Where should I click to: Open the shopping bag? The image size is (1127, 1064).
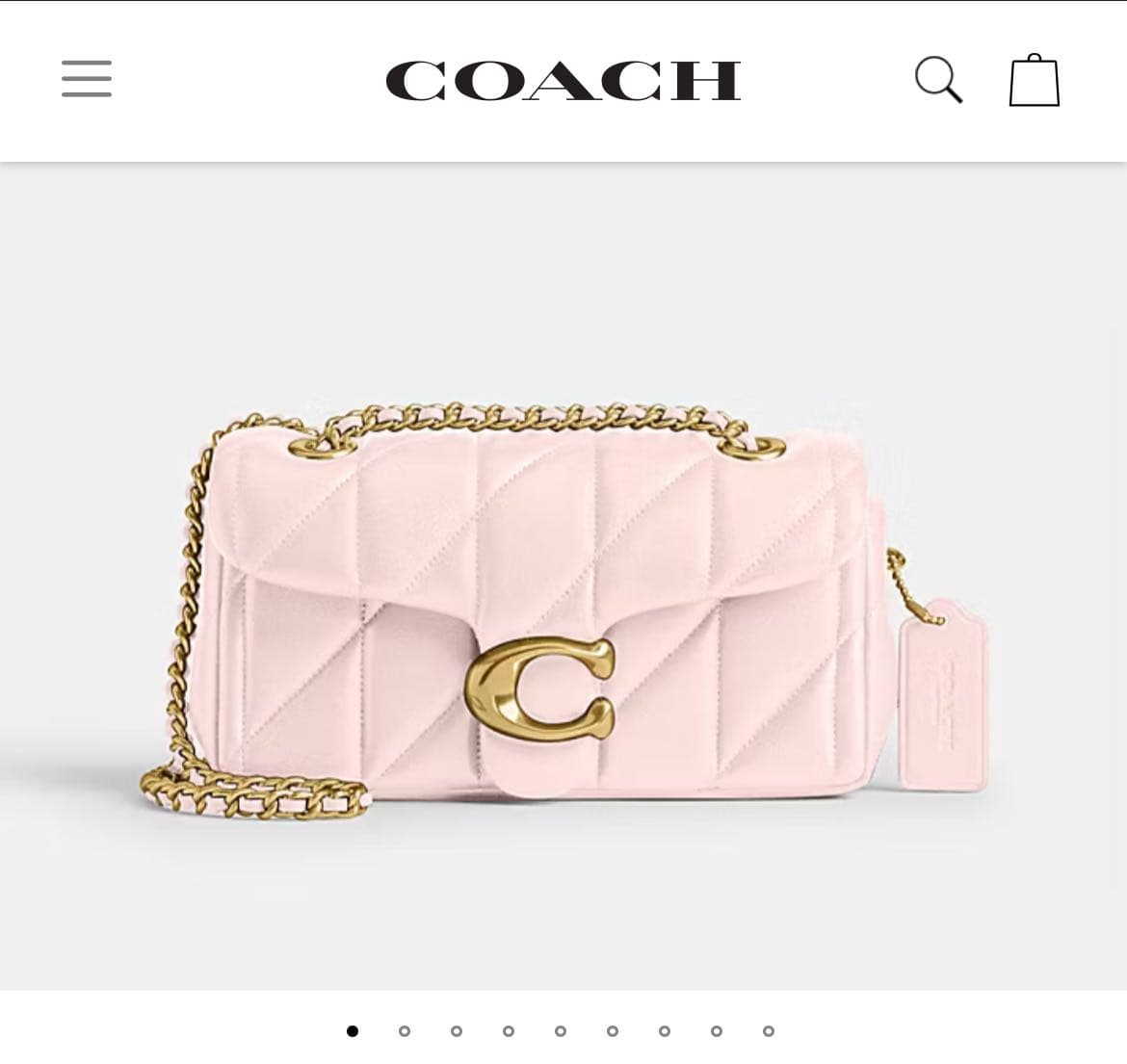point(1035,80)
